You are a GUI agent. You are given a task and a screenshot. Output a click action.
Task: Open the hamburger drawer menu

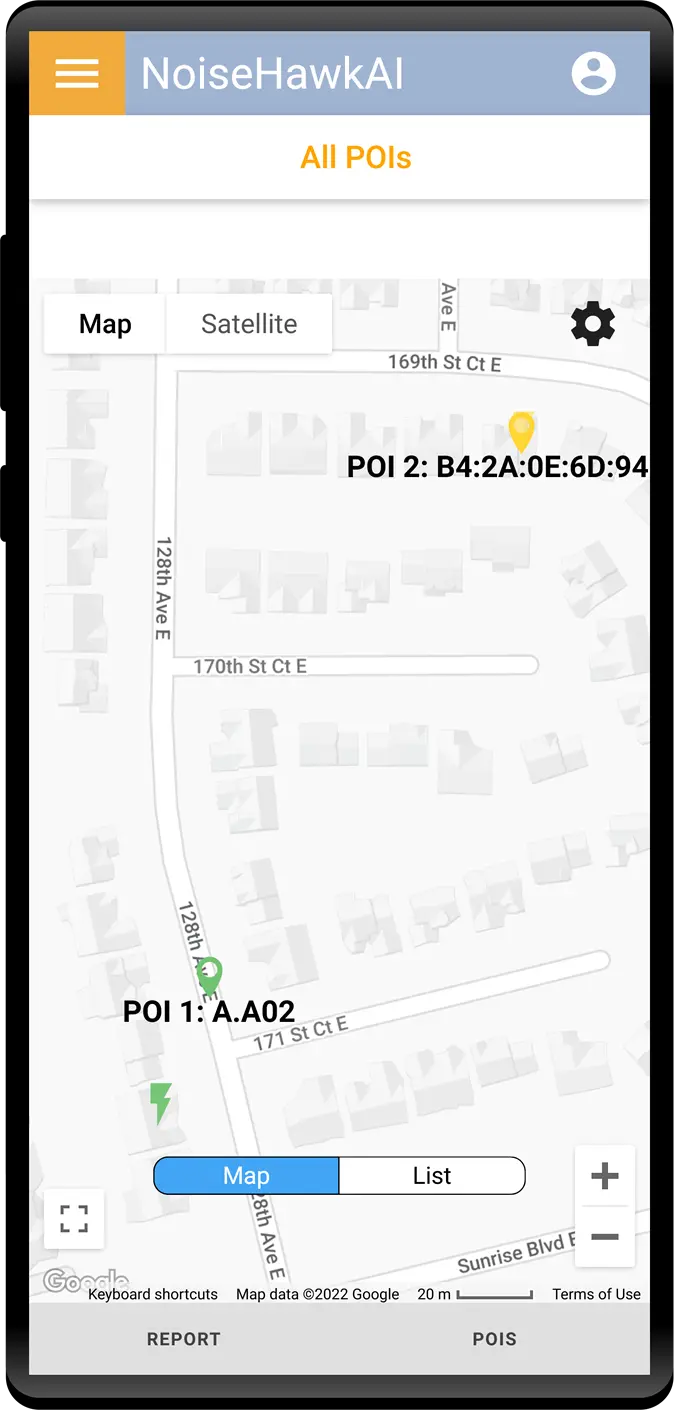(77, 73)
